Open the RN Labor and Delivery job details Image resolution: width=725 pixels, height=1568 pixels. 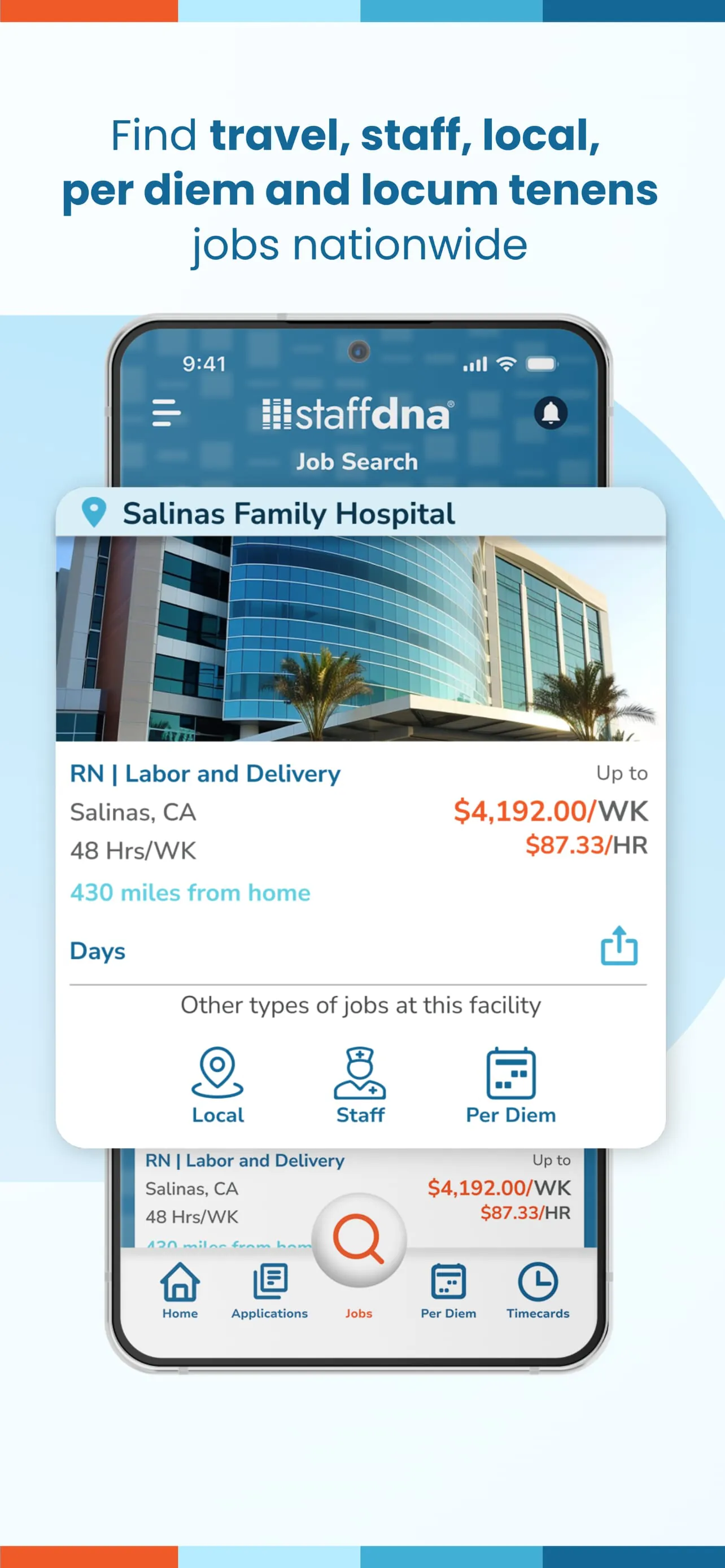coord(204,774)
